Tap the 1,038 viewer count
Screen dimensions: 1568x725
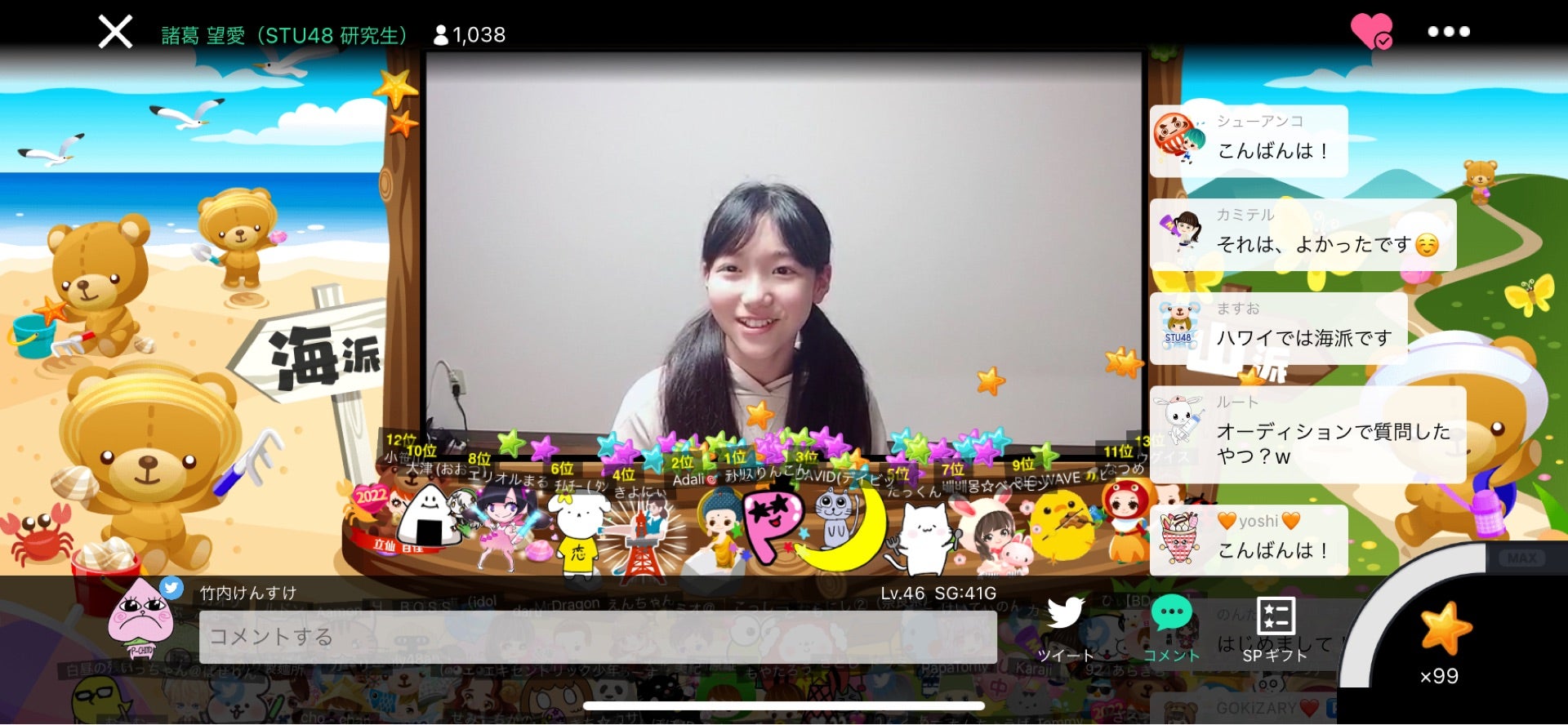[x=470, y=35]
